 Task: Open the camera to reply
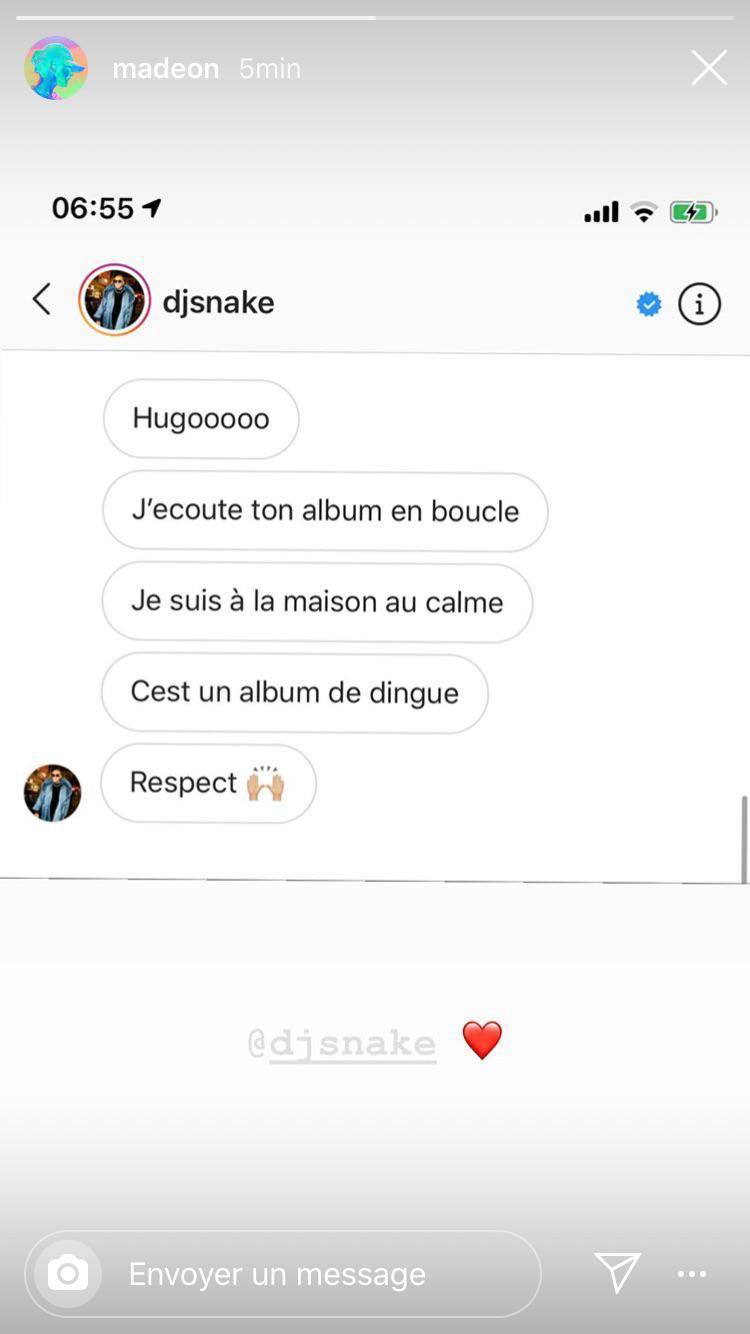pyautogui.click(x=68, y=1273)
